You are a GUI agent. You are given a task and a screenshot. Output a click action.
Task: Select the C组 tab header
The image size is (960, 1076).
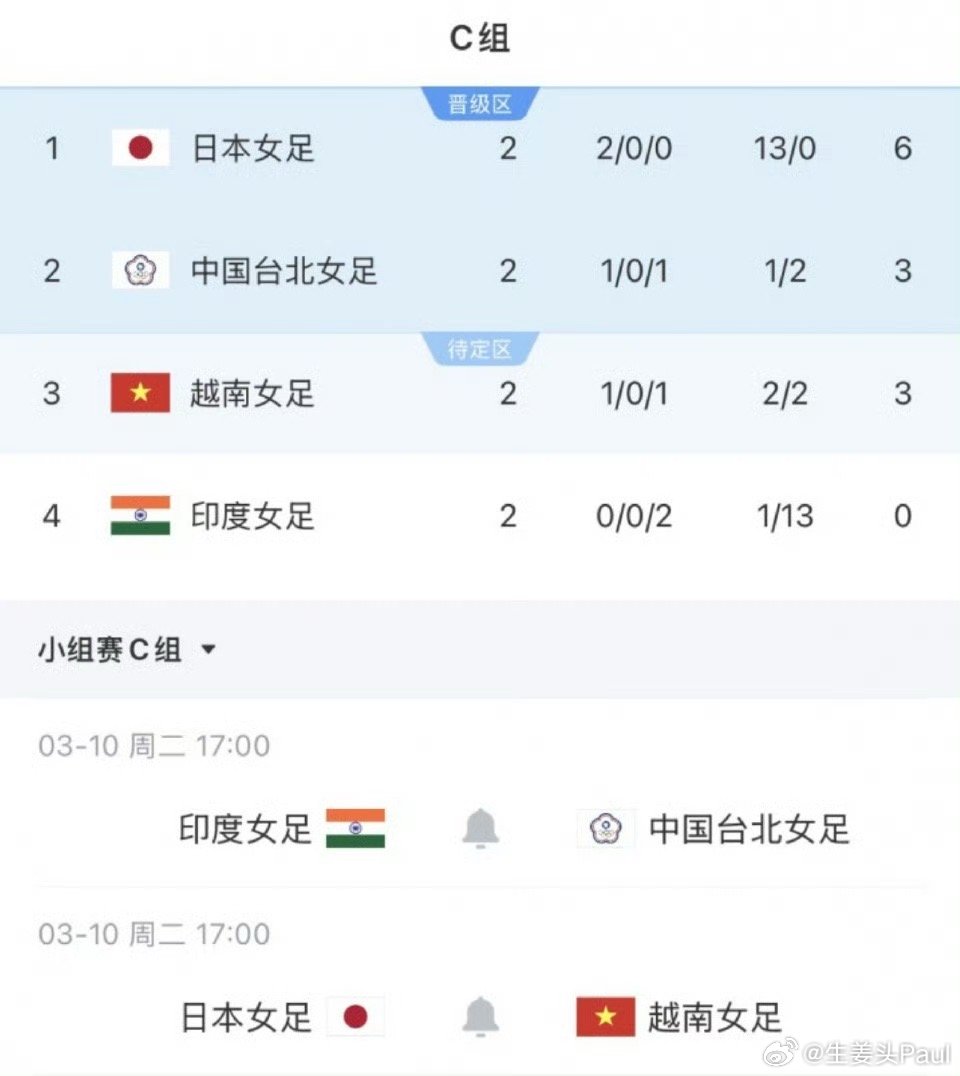[x=479, y=38]
